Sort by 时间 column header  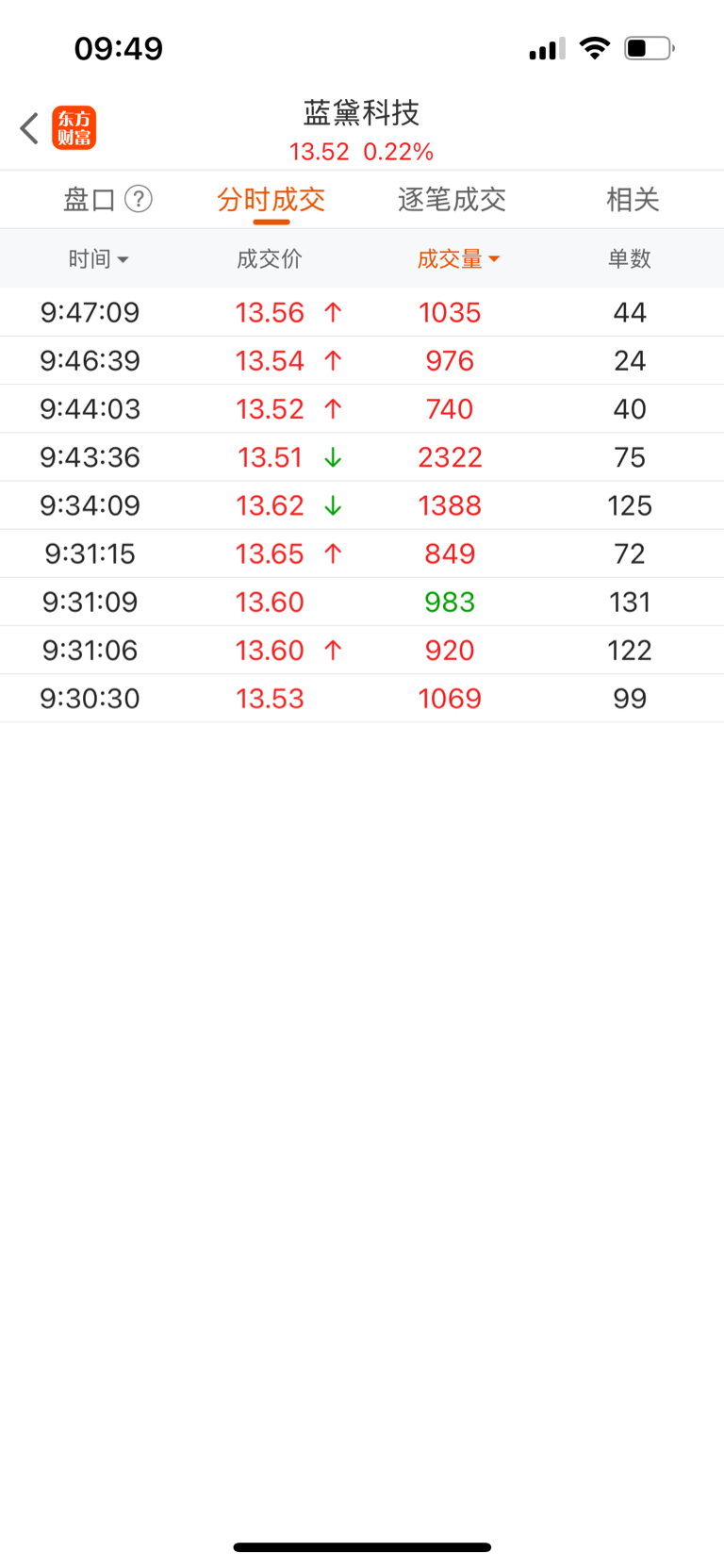[x=98, y=258]
